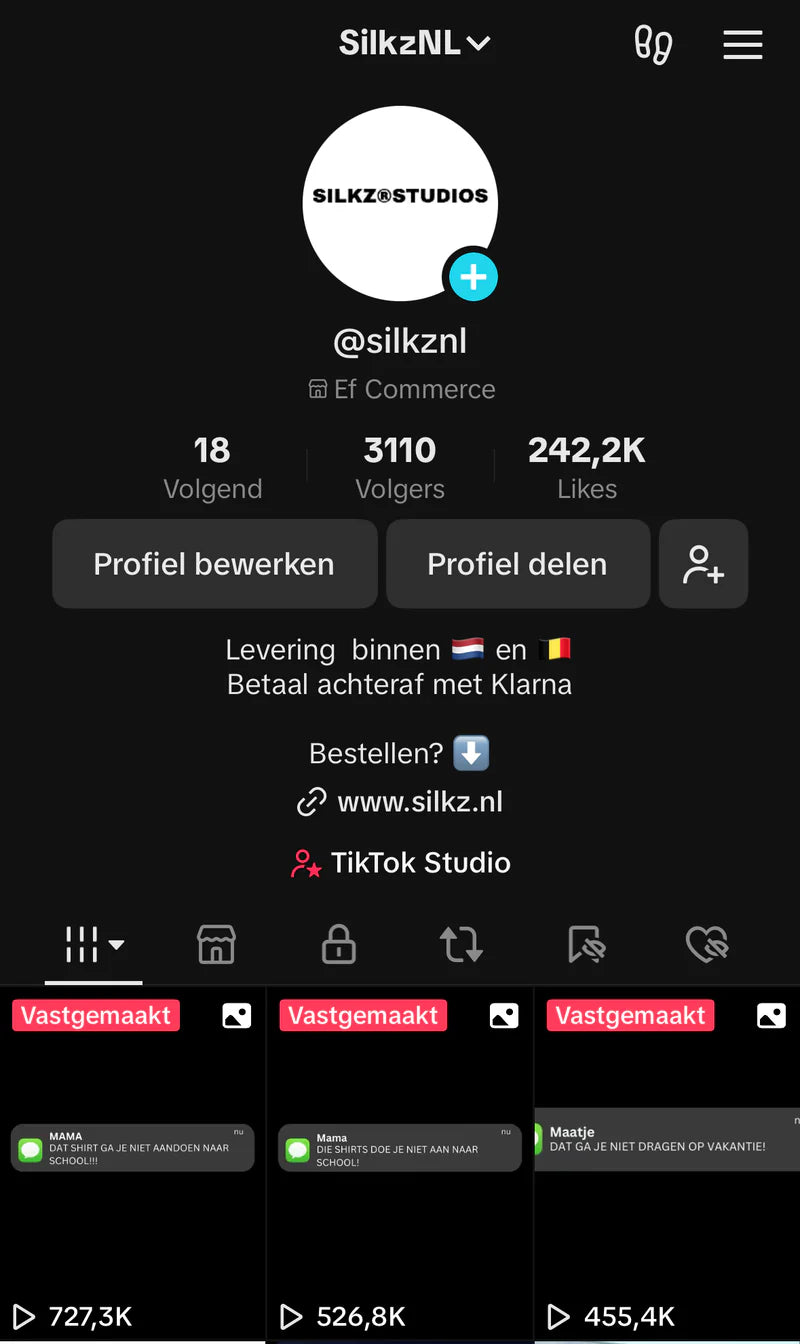View the Volgers followers list
The image size is (800, 1344).
pyautogui.click(x=400, y=467)
